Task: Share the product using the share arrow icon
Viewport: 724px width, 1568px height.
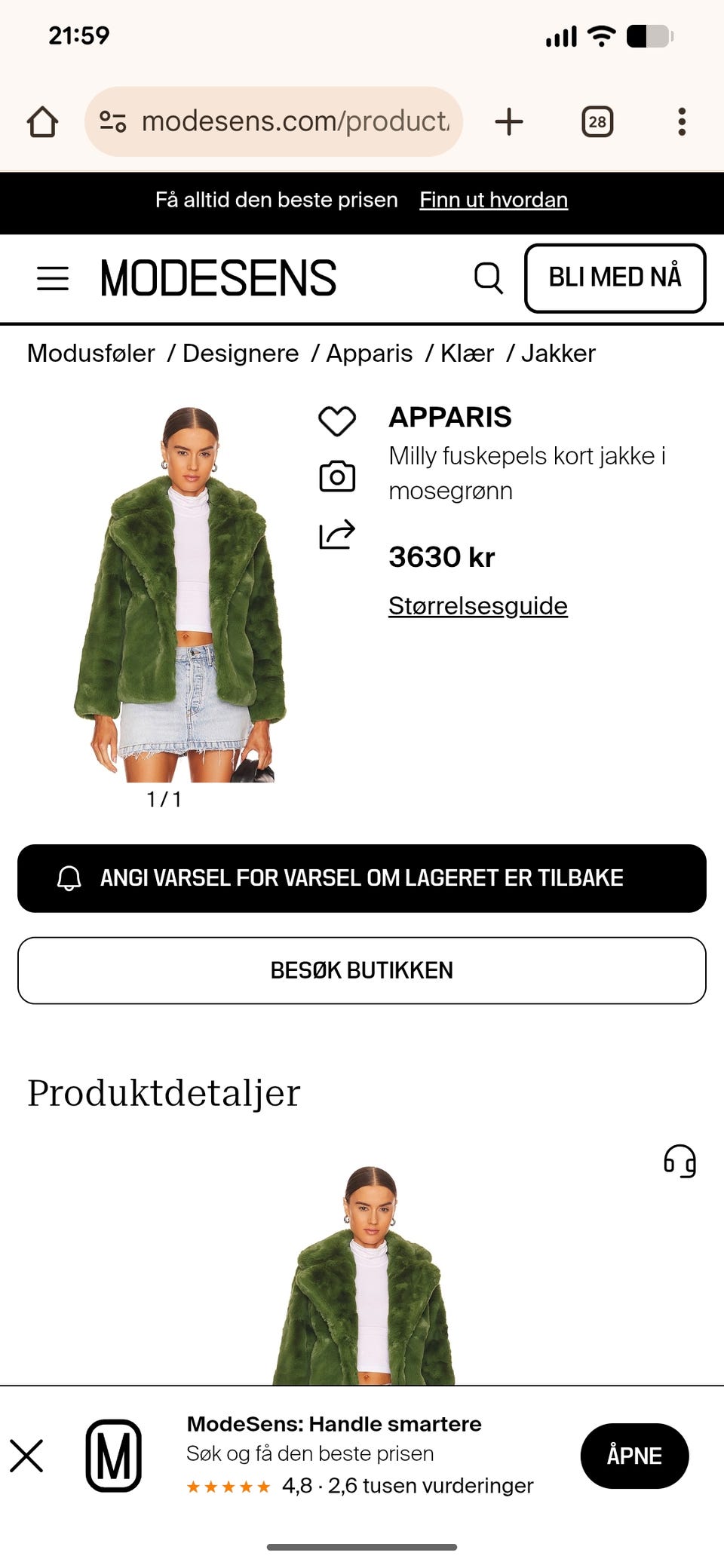Action: click(336, 534)
